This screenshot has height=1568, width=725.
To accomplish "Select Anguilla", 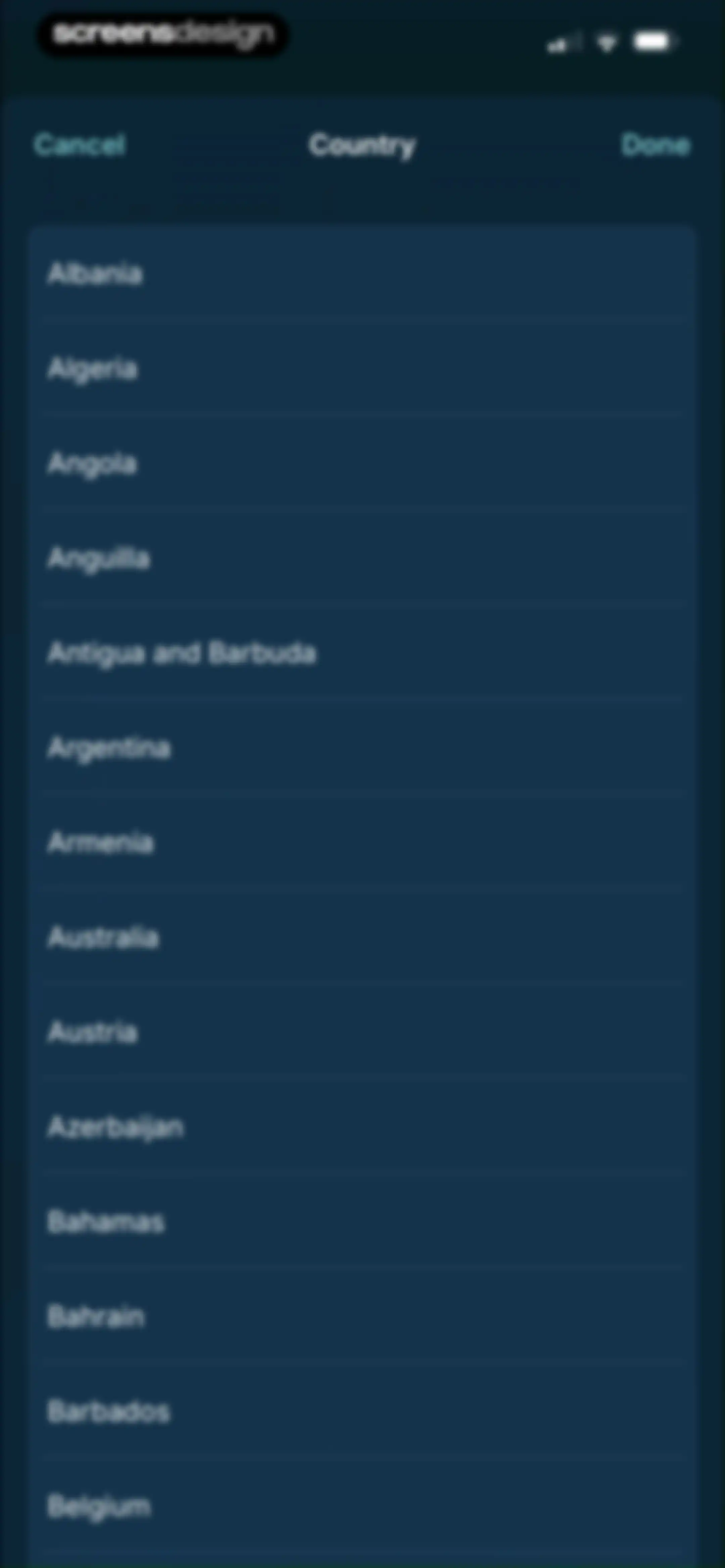I will click(362, 558).
